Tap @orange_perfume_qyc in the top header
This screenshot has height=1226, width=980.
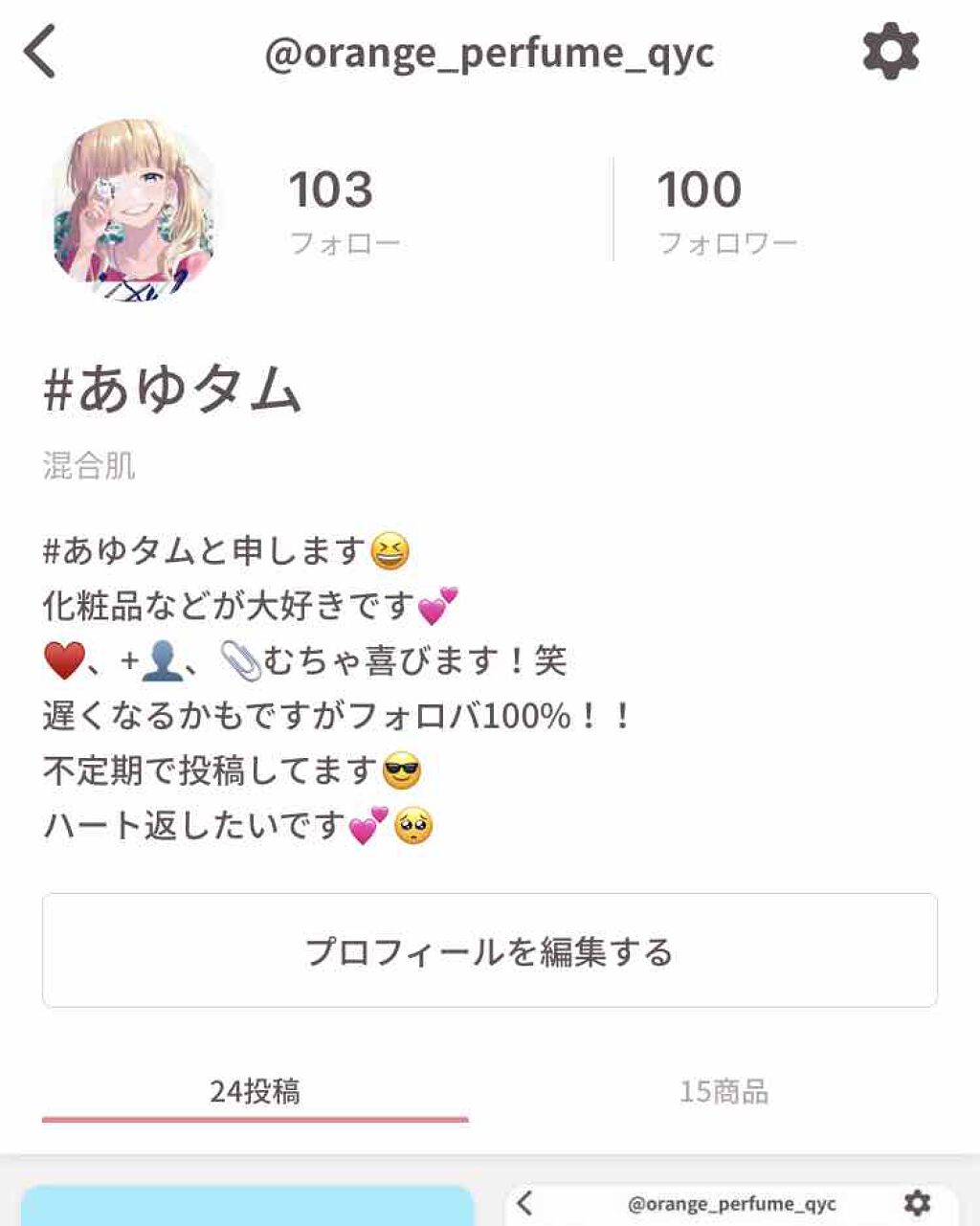click(491, 55)
